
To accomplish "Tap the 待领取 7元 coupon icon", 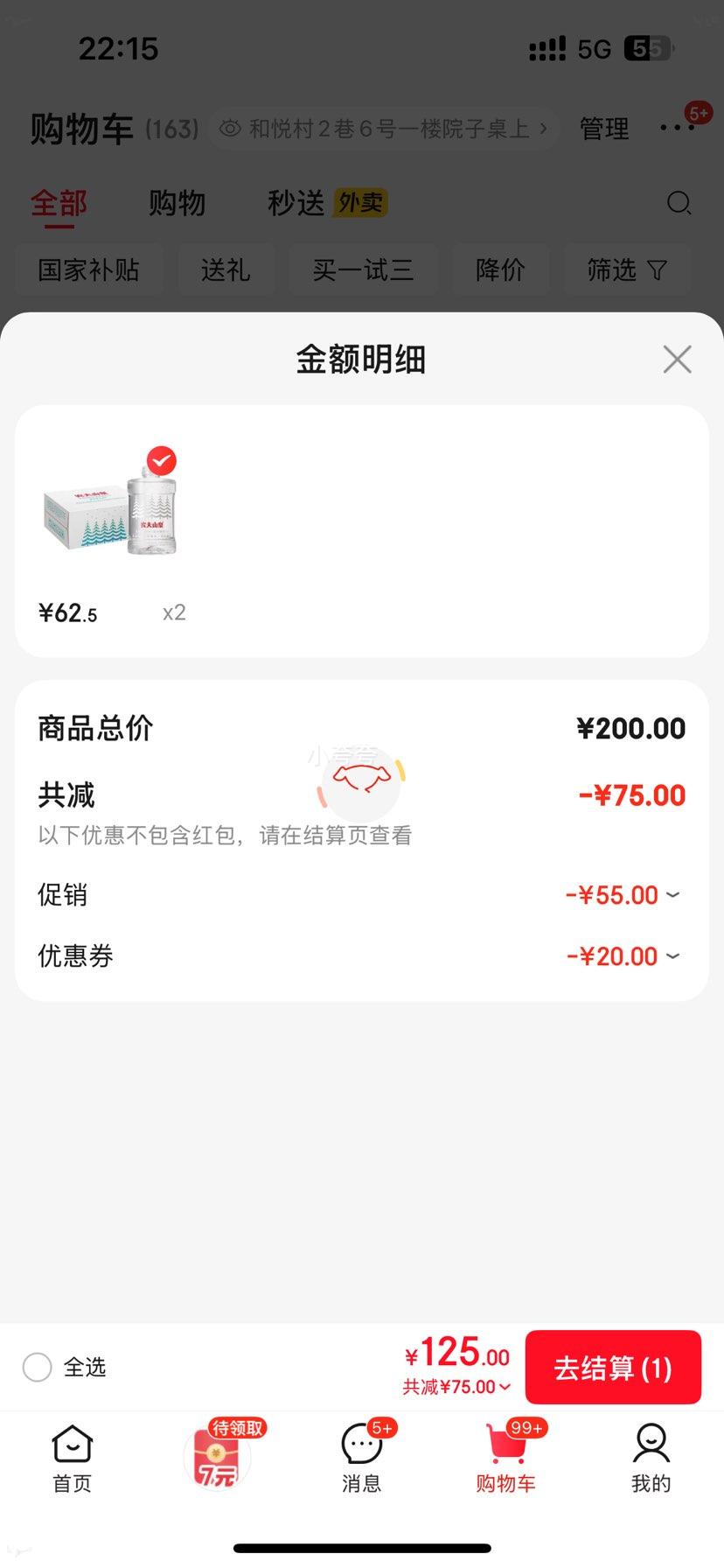I will (217, 1452).
